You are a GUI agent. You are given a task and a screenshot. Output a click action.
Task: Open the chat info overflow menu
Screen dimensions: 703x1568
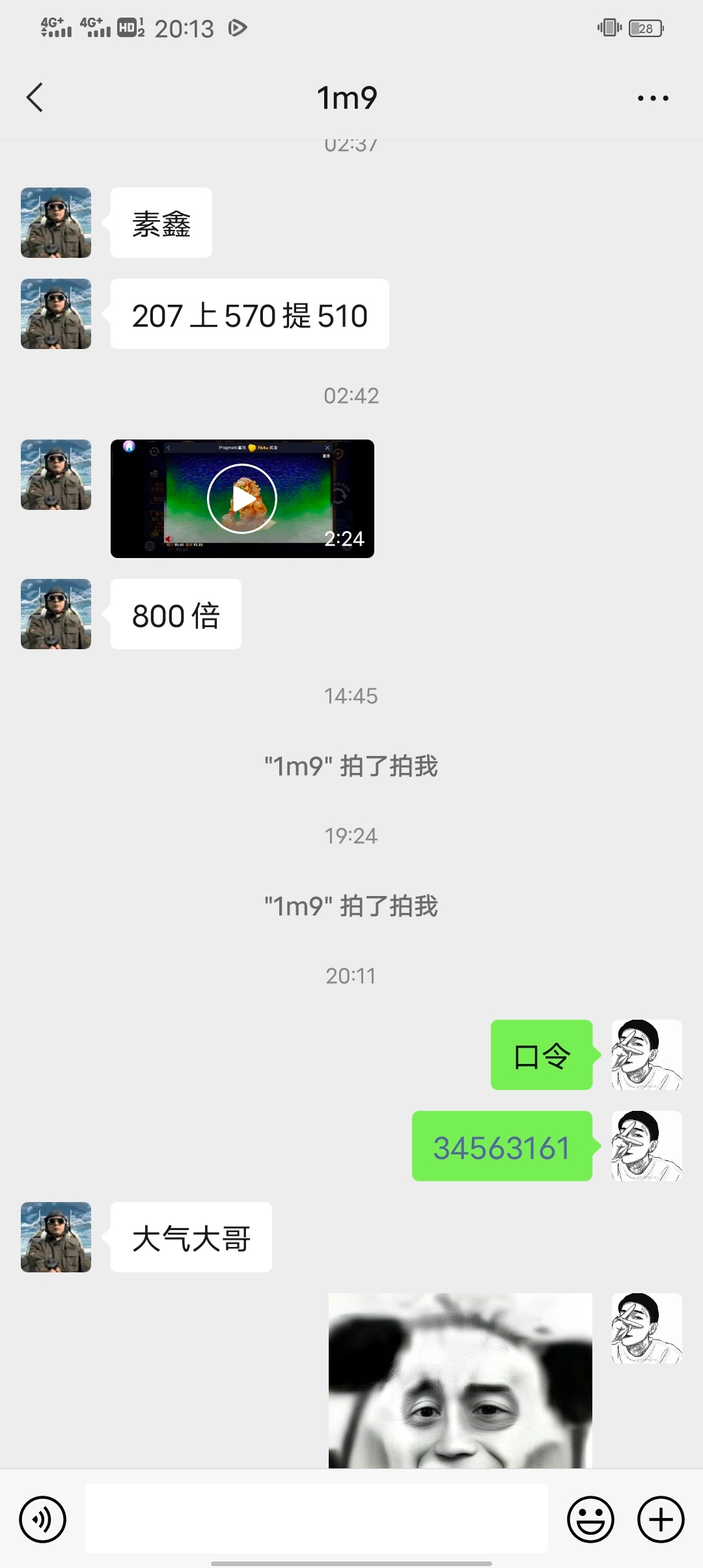click(653, 98)
